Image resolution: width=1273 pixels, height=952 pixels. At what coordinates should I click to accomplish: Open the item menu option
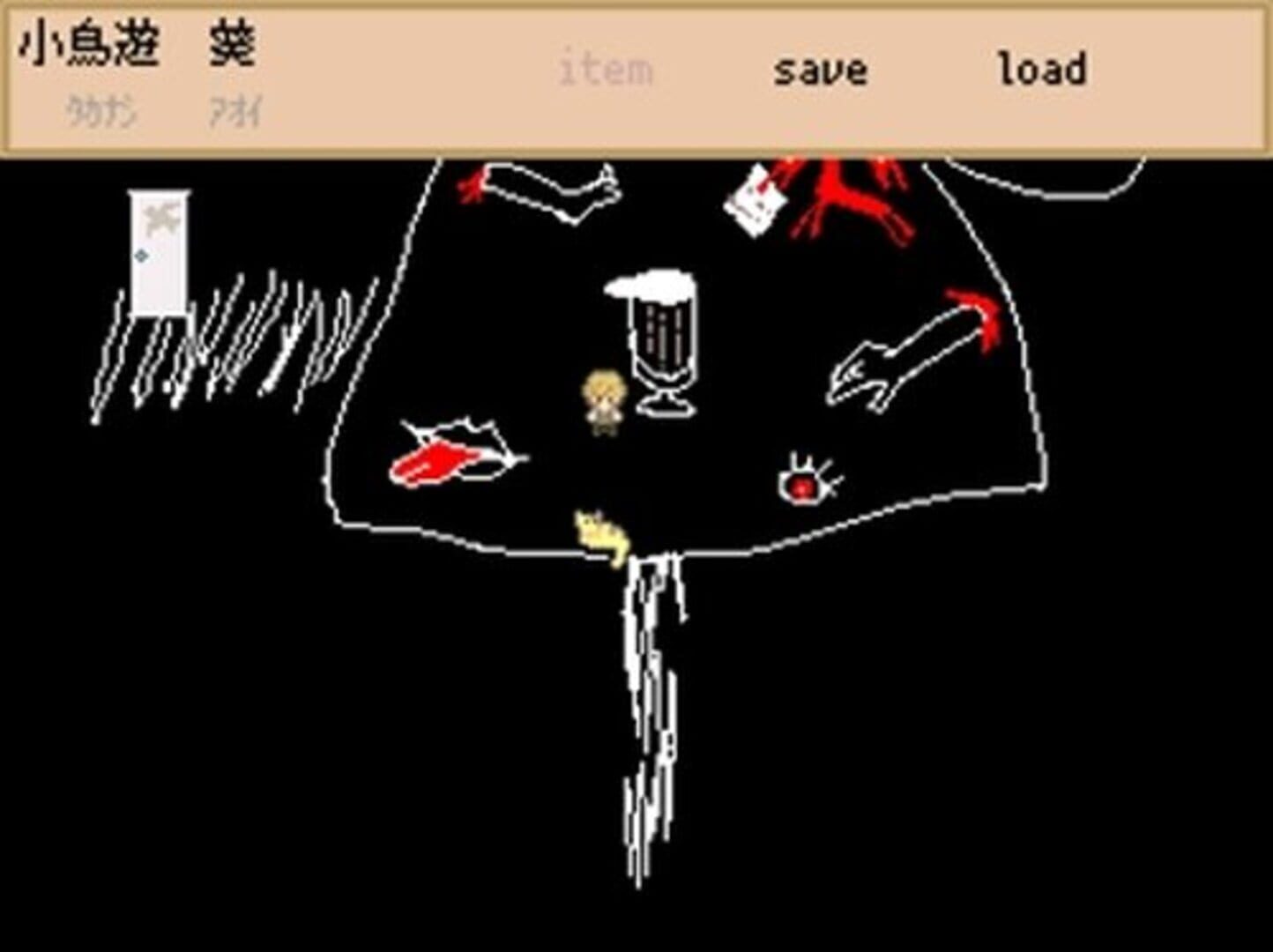point(606,71)
